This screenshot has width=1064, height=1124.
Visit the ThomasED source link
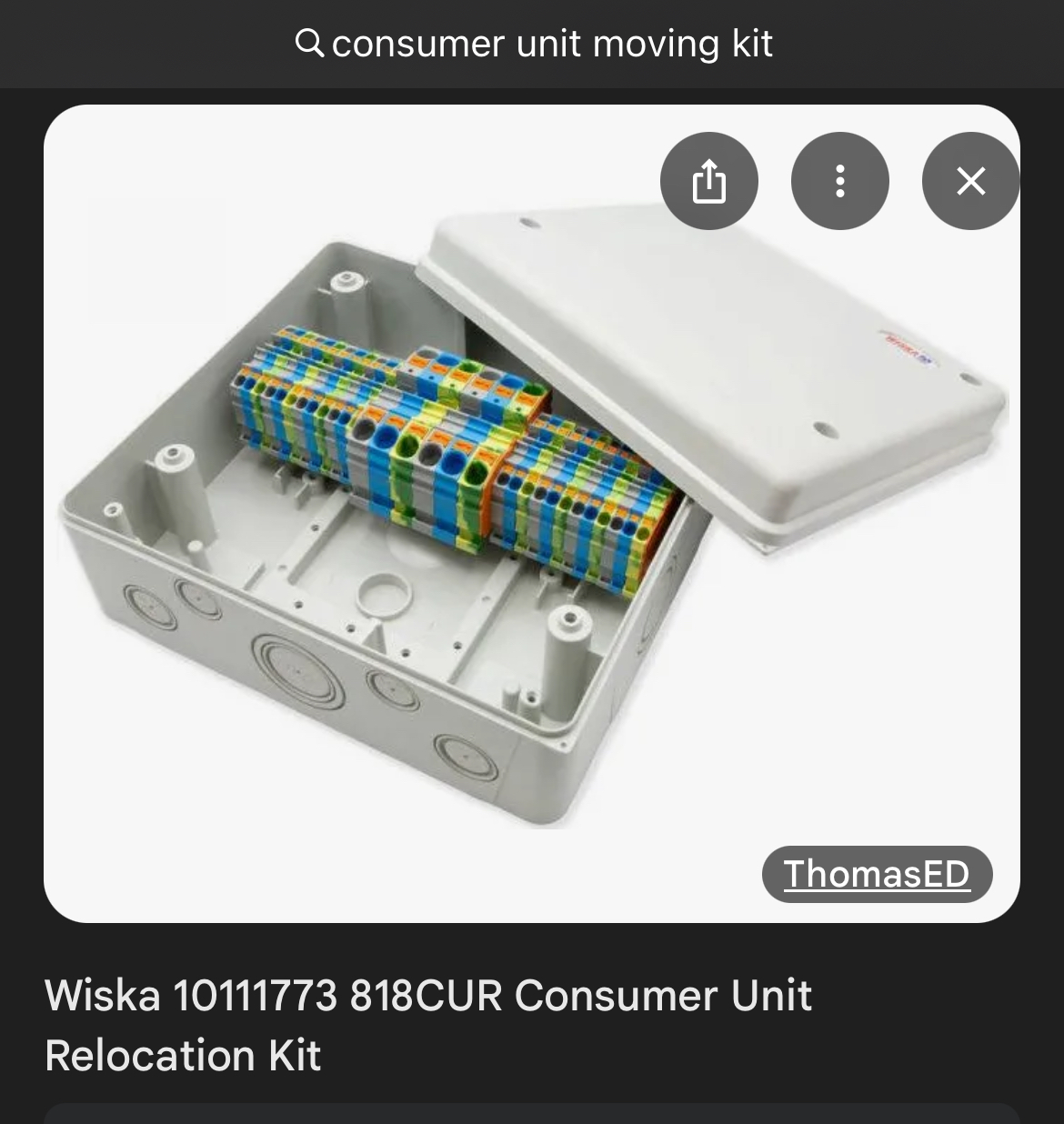tap(877, 874)
